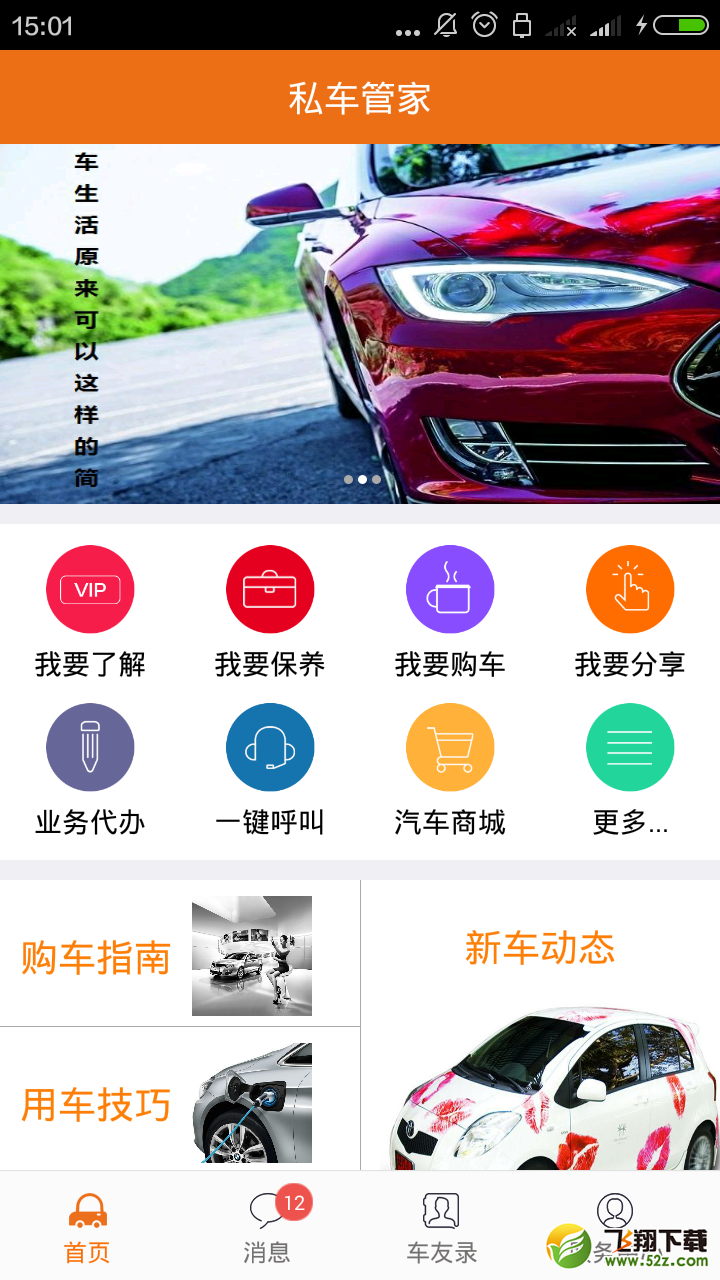
Task: Switch to the 首页 home tab
Action: point(88,1227)
